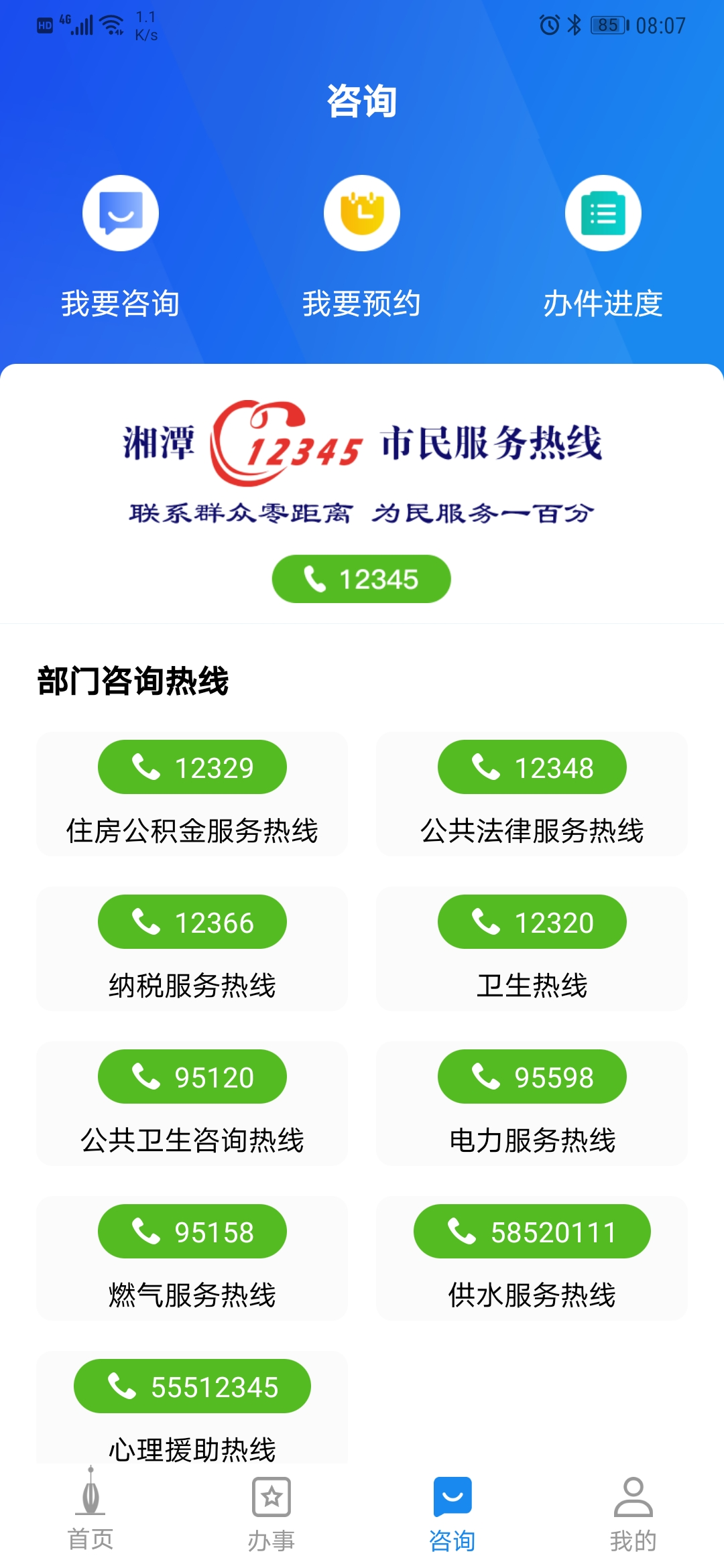Image resolution: width=724 pixels, height=1568 pixels.
Task: Dial 95120 public health consultation hotline
Action: pos(192,1077)
